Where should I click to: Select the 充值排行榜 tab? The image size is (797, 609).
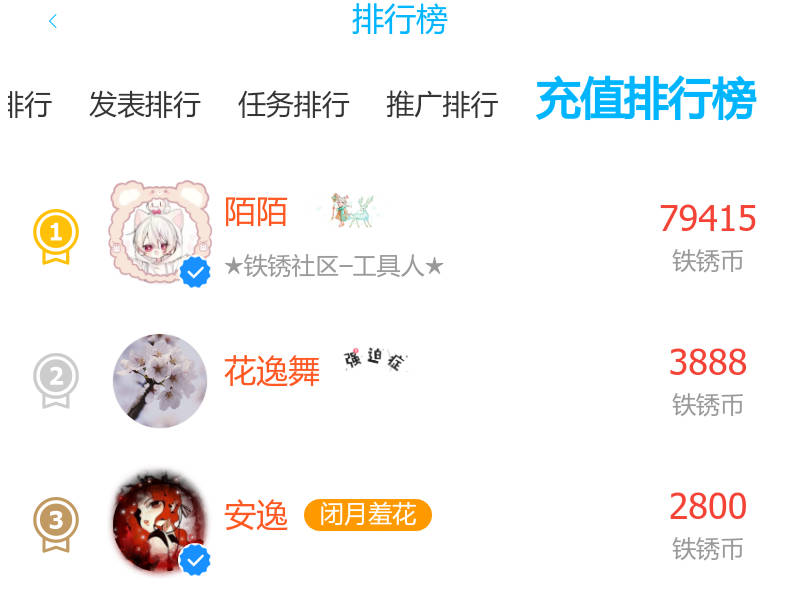645,100
